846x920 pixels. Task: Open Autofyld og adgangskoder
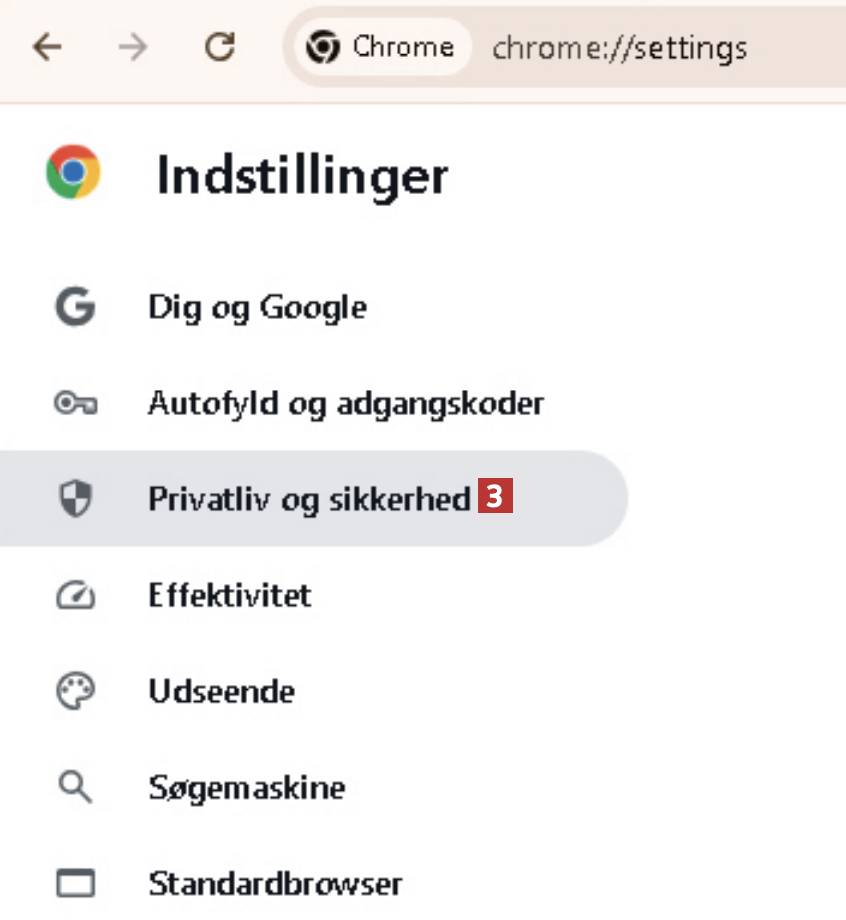(345, 404)
